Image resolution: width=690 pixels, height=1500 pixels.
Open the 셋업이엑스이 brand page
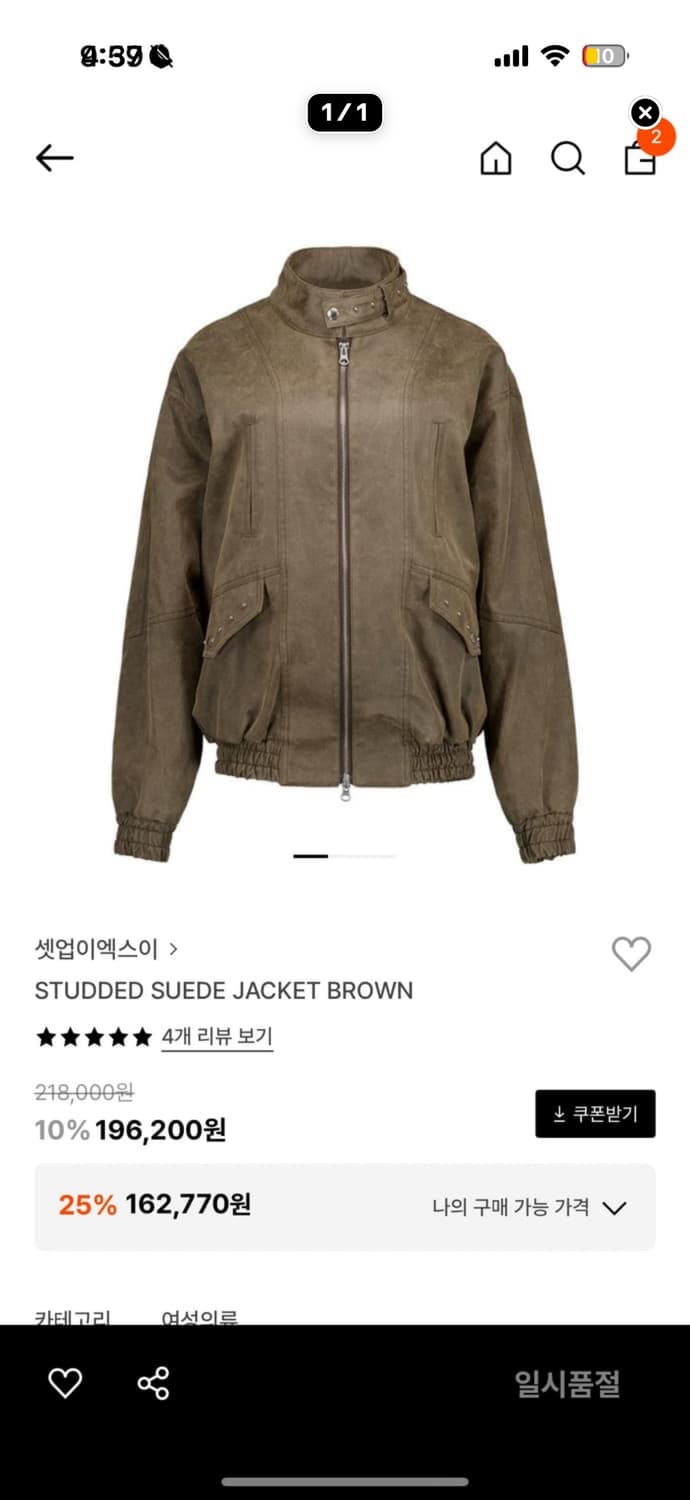pyautogui.click(x=106, y=949)
